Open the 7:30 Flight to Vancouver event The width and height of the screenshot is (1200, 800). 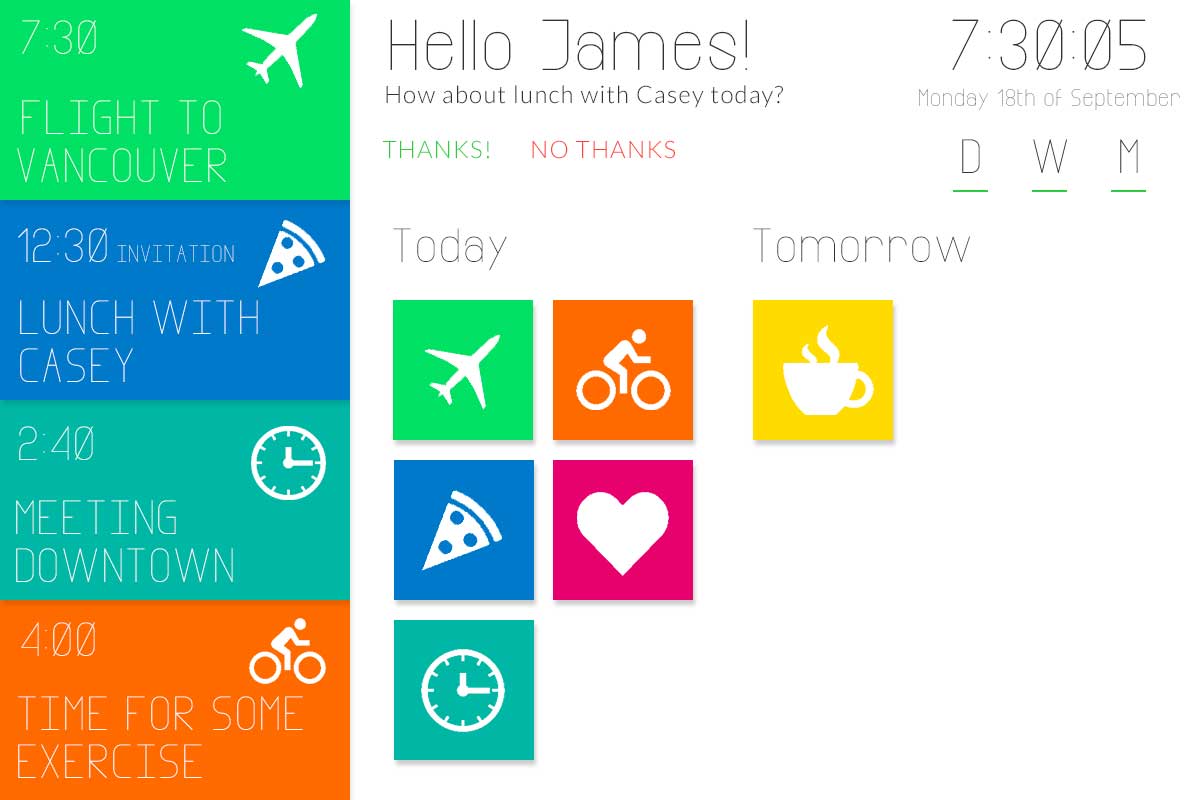click(x=175, y=100)
